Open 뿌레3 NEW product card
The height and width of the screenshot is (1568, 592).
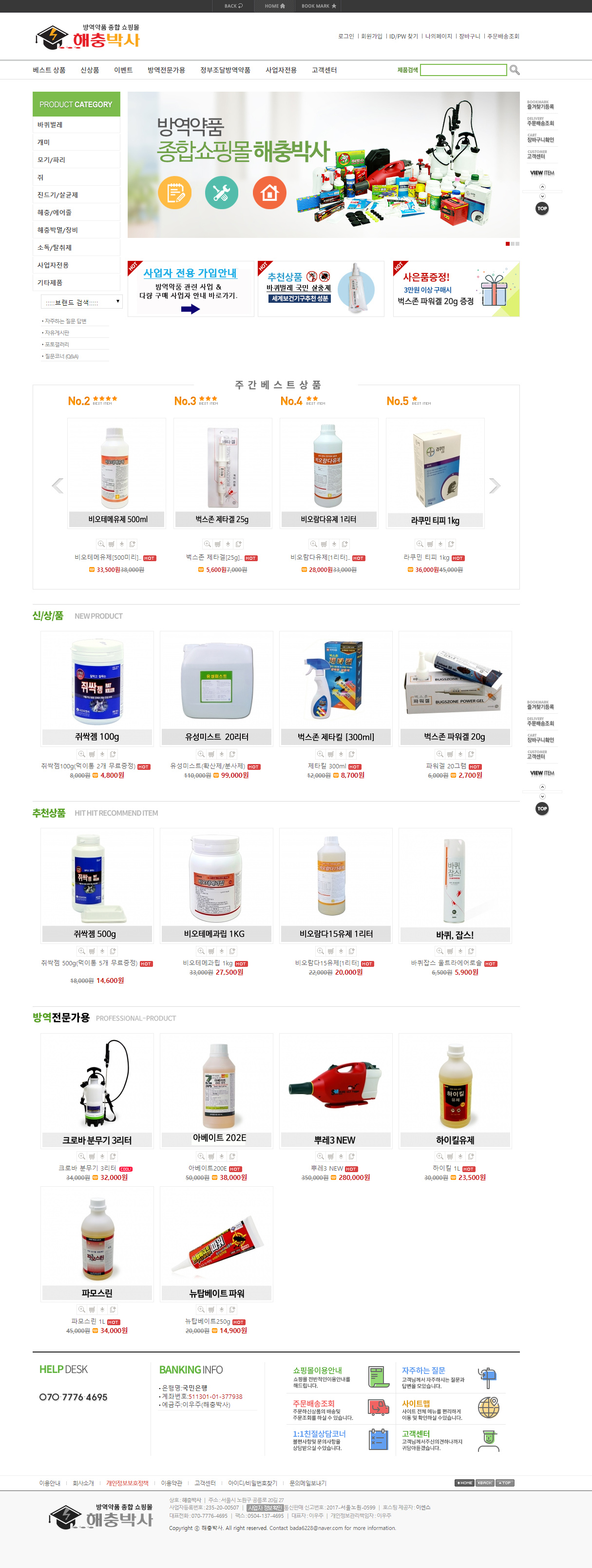pos(335,1090)
